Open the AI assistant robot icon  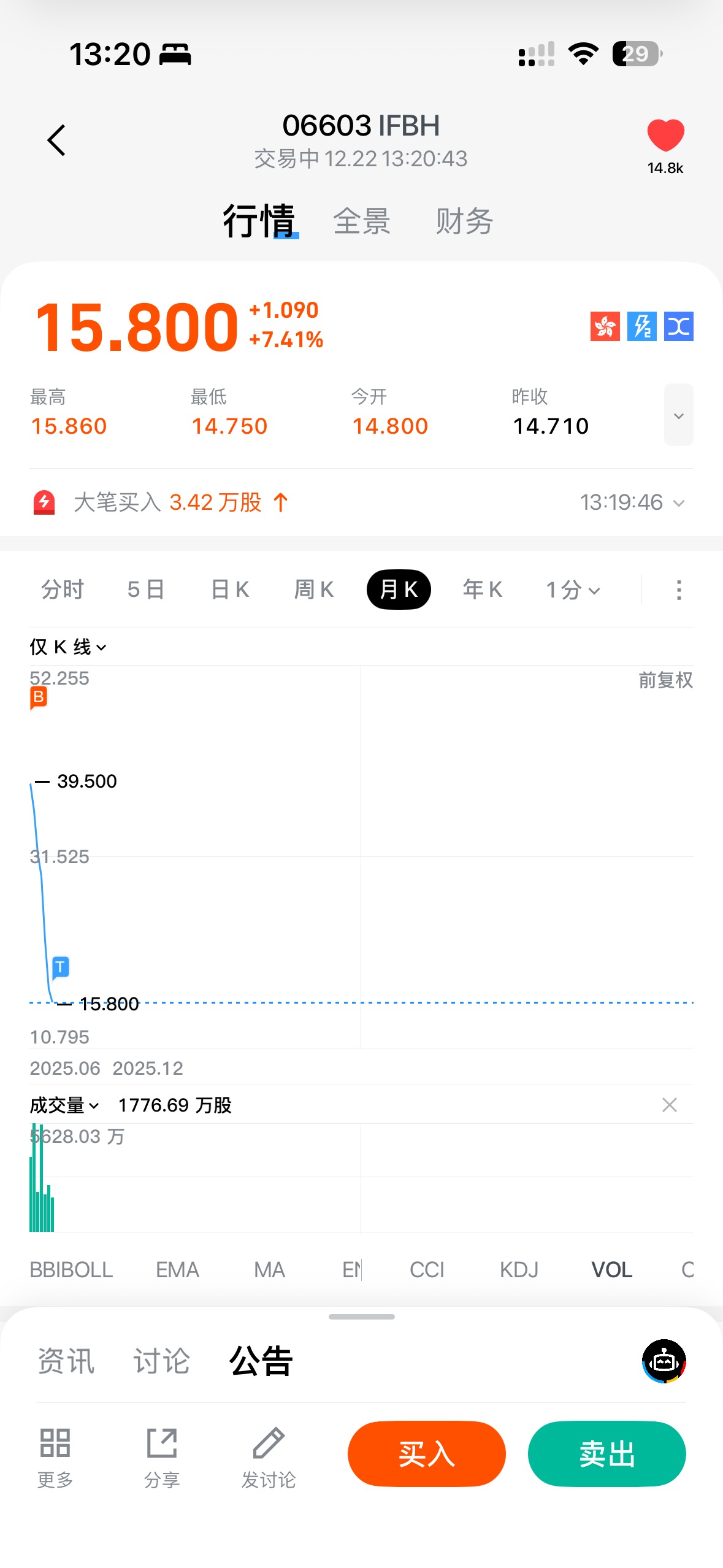(x=664, y=1361)
